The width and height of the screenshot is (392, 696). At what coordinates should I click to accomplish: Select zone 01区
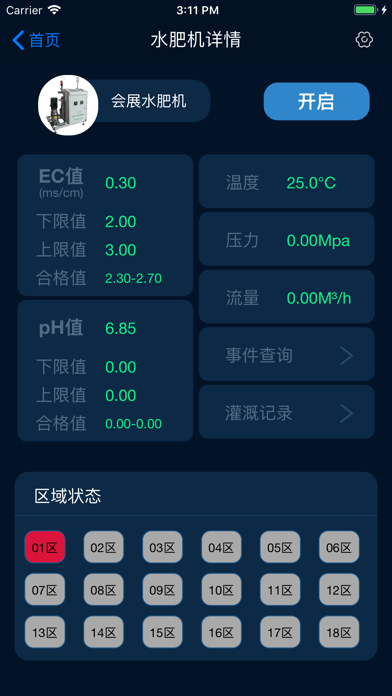click(45, 547)
